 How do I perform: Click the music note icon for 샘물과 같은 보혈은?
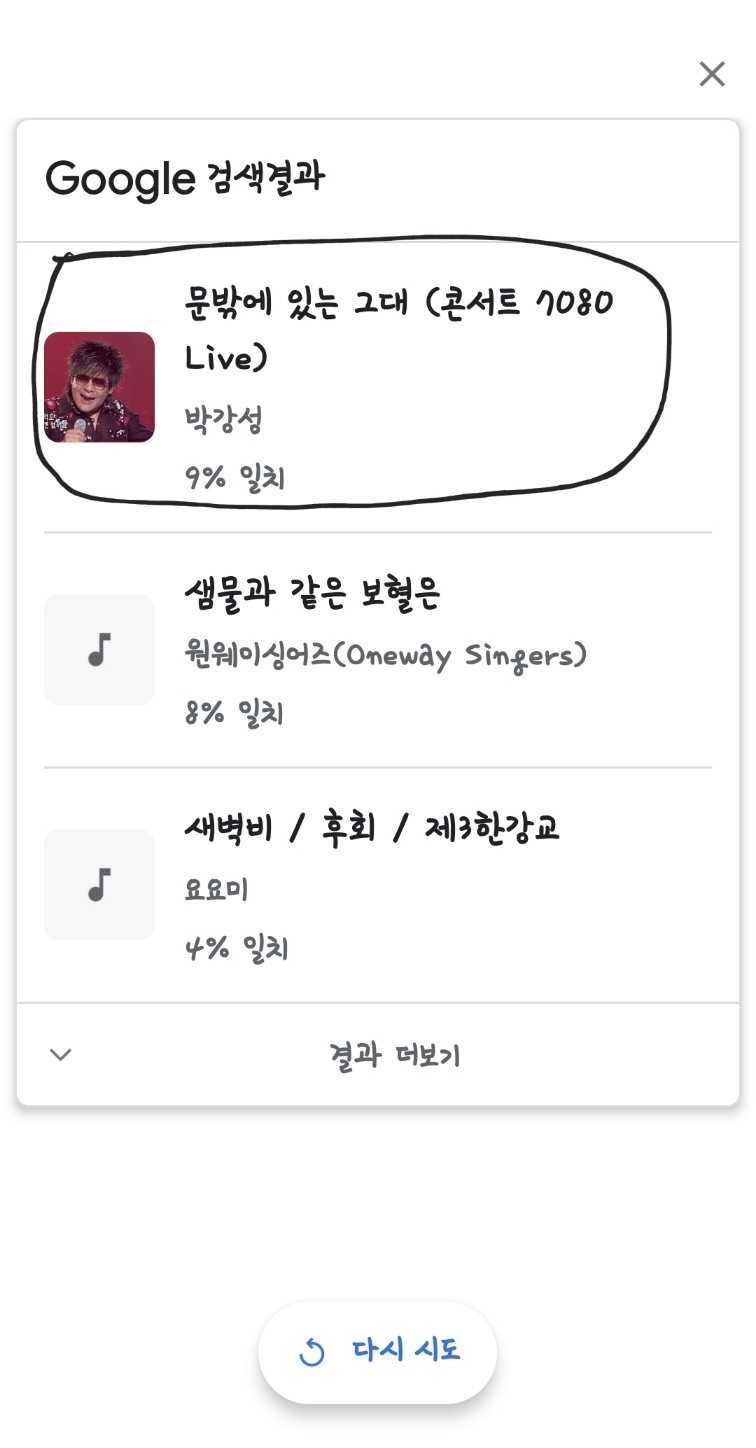99,649
